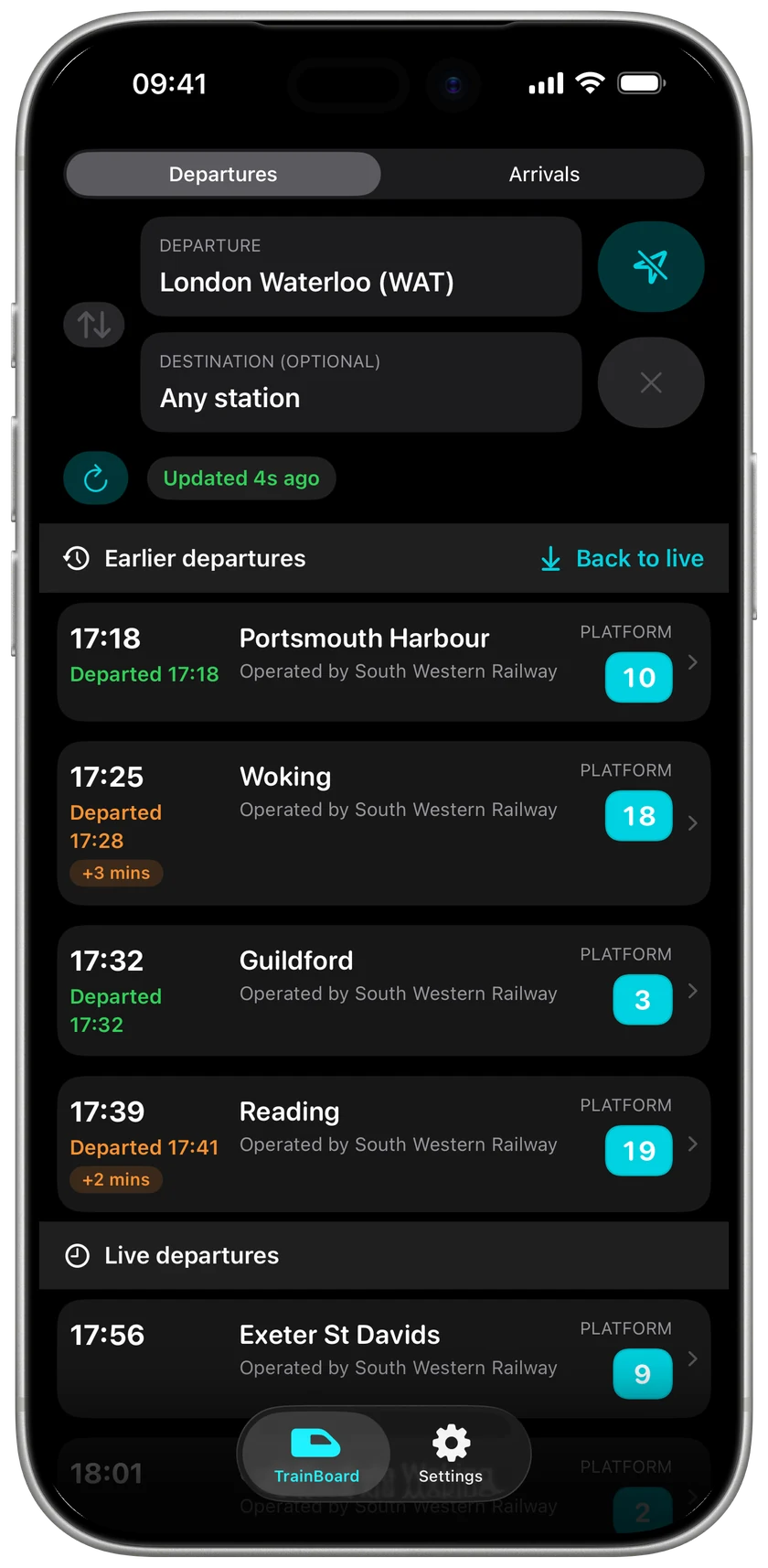Open the 17:32 Guildford departure
This screenshot has width=768, height=1568.
click(x=384, y=991)
